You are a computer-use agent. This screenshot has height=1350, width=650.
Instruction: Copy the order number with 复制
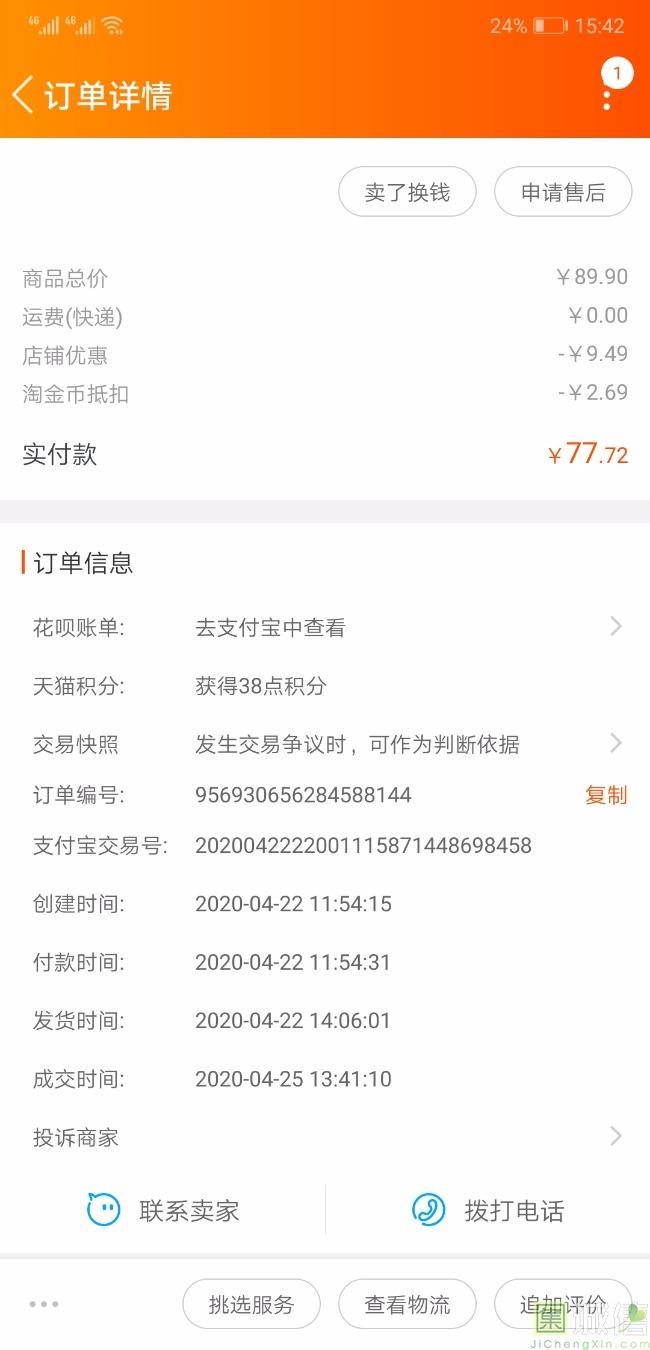point(606,795)
